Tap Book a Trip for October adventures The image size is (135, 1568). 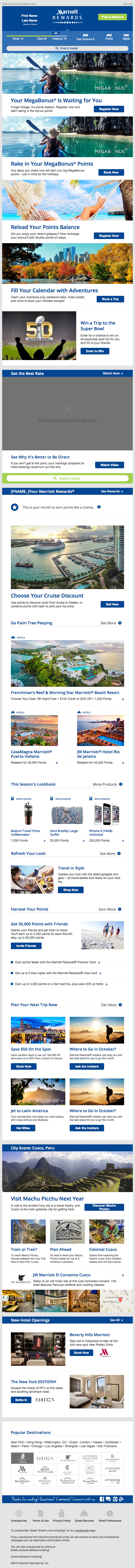pos(110,299)
